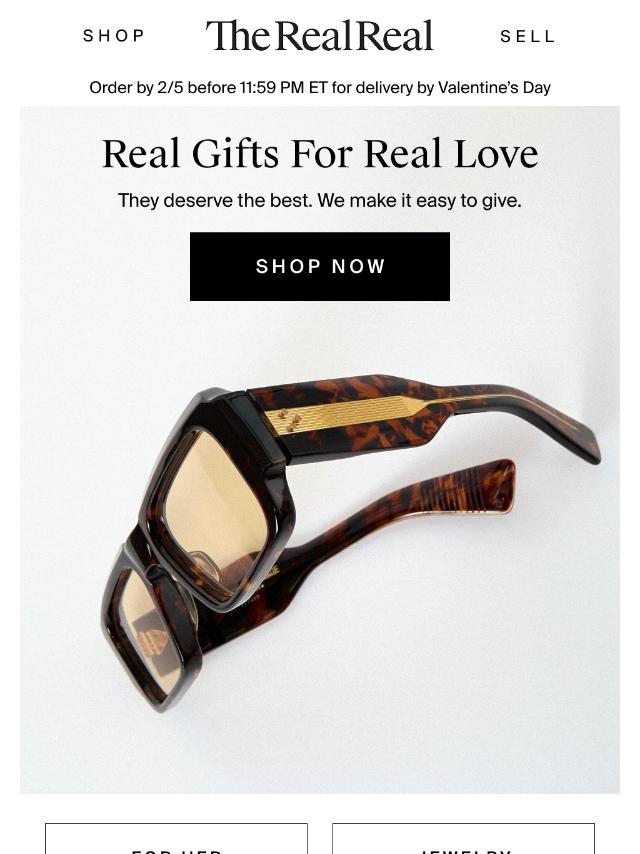Select the Jewelry category button
The image size is (640, 854).
[x=463, y=840]
